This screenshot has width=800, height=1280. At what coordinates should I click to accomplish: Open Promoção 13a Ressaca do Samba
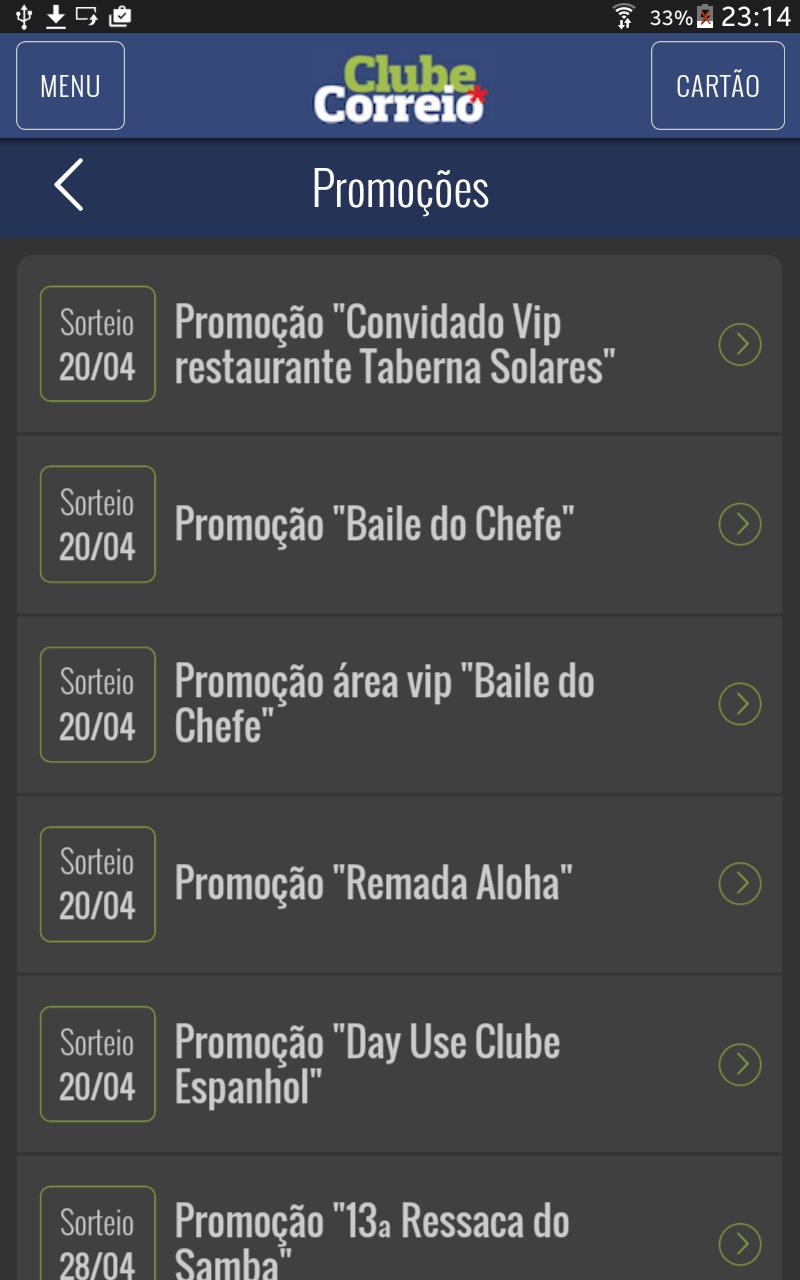[x=399, y=1218]
